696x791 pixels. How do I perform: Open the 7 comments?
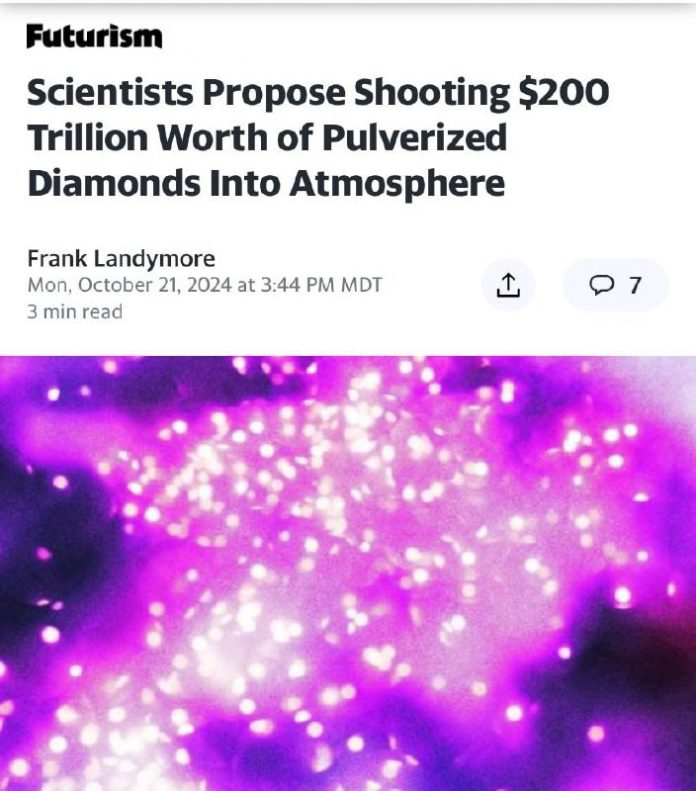point(614,285)
